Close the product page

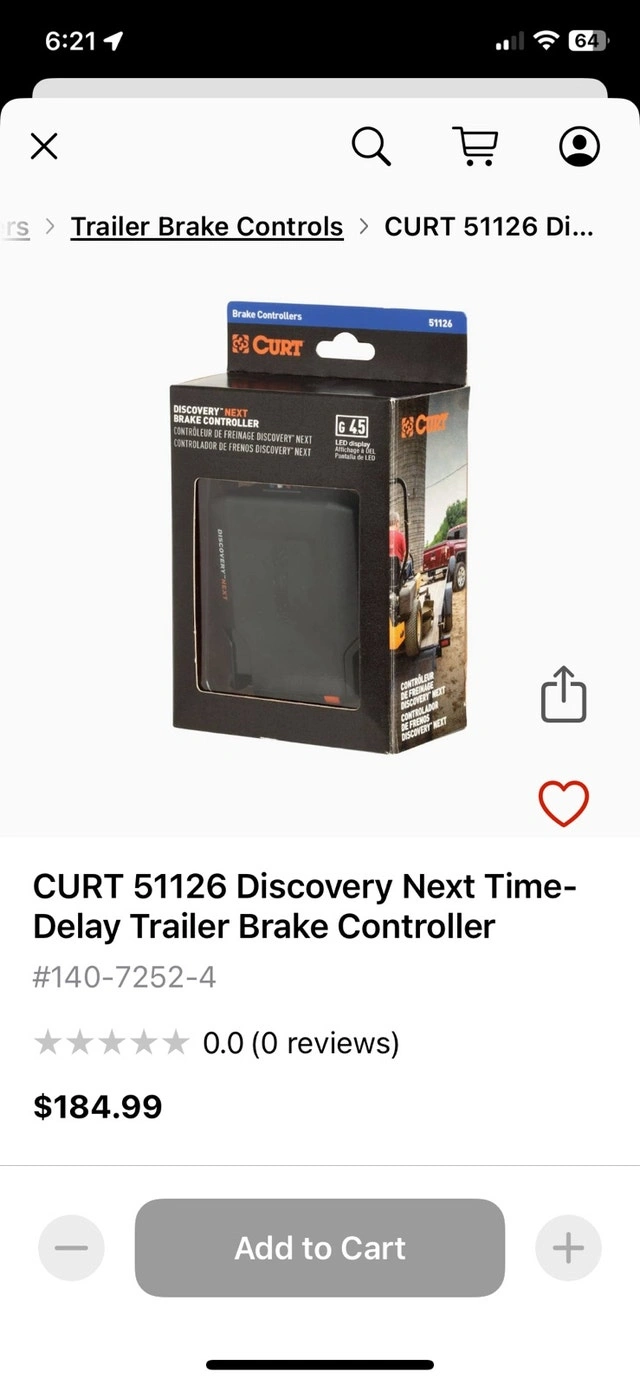tap(44, 147)
